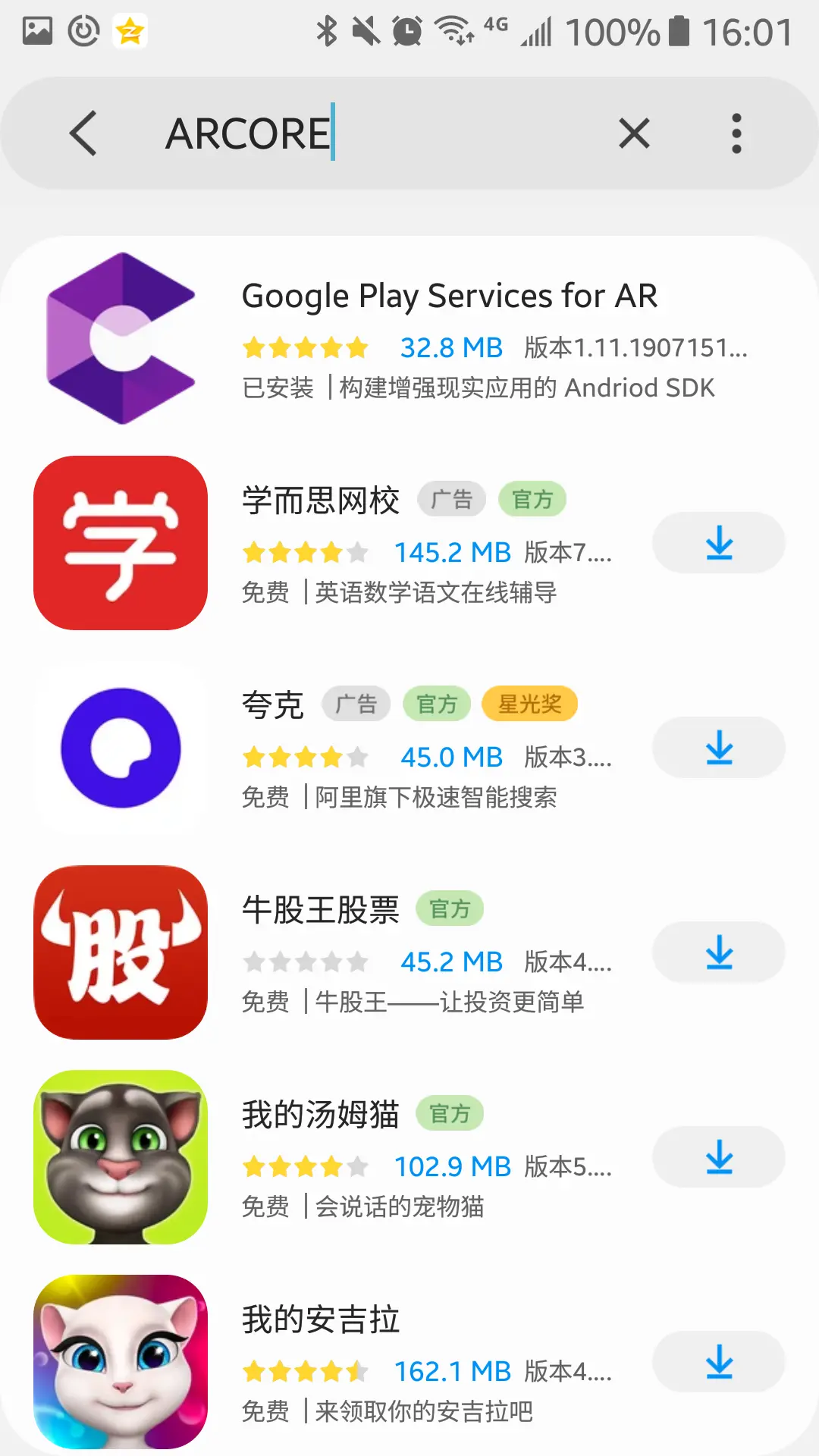The height and width of the screenshot is (1456, 819).
Task: Download 牛股王股票
Action: click(x=718, y=952)
